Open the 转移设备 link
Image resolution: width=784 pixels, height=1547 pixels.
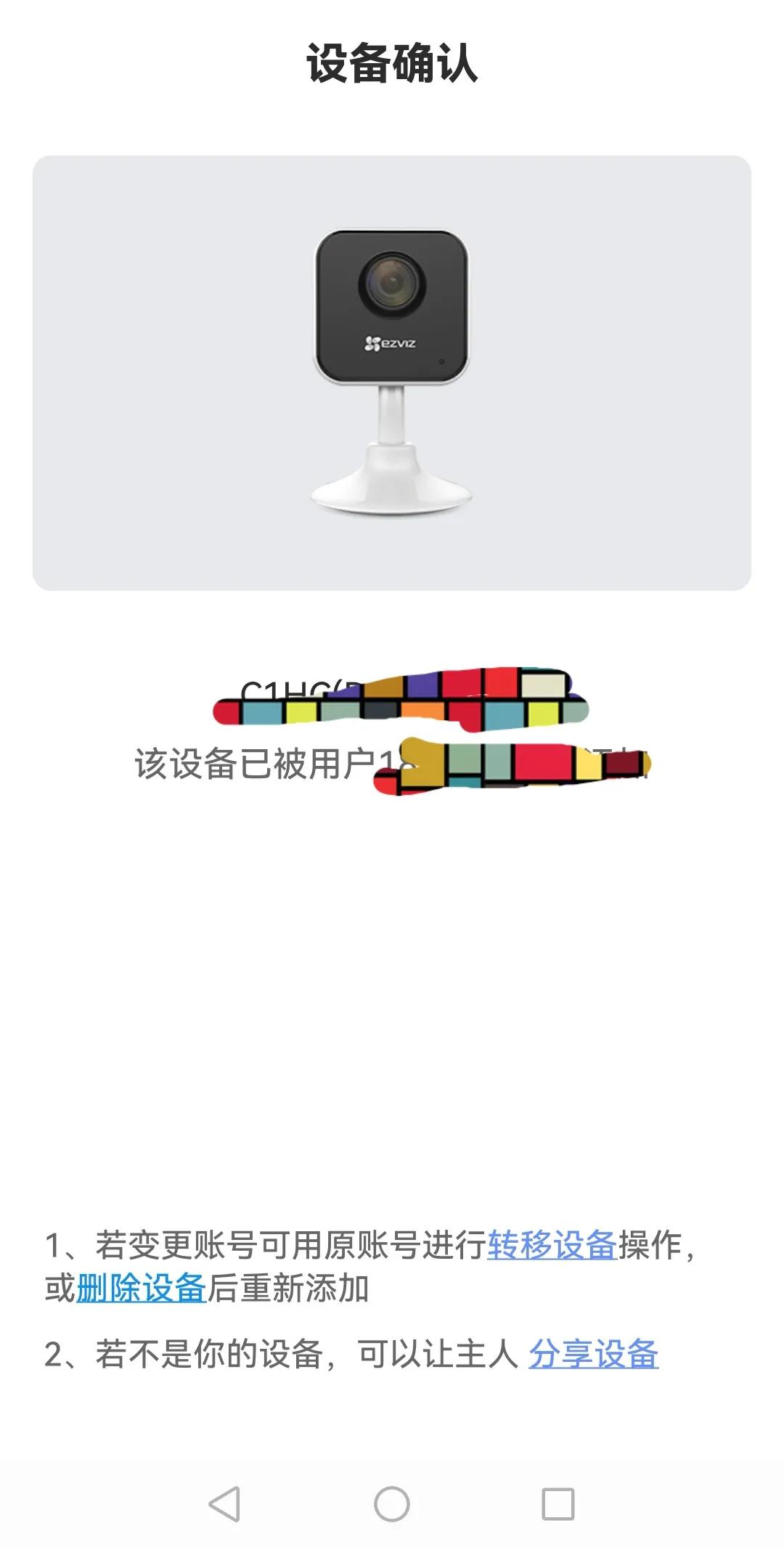pos(552,1245)
